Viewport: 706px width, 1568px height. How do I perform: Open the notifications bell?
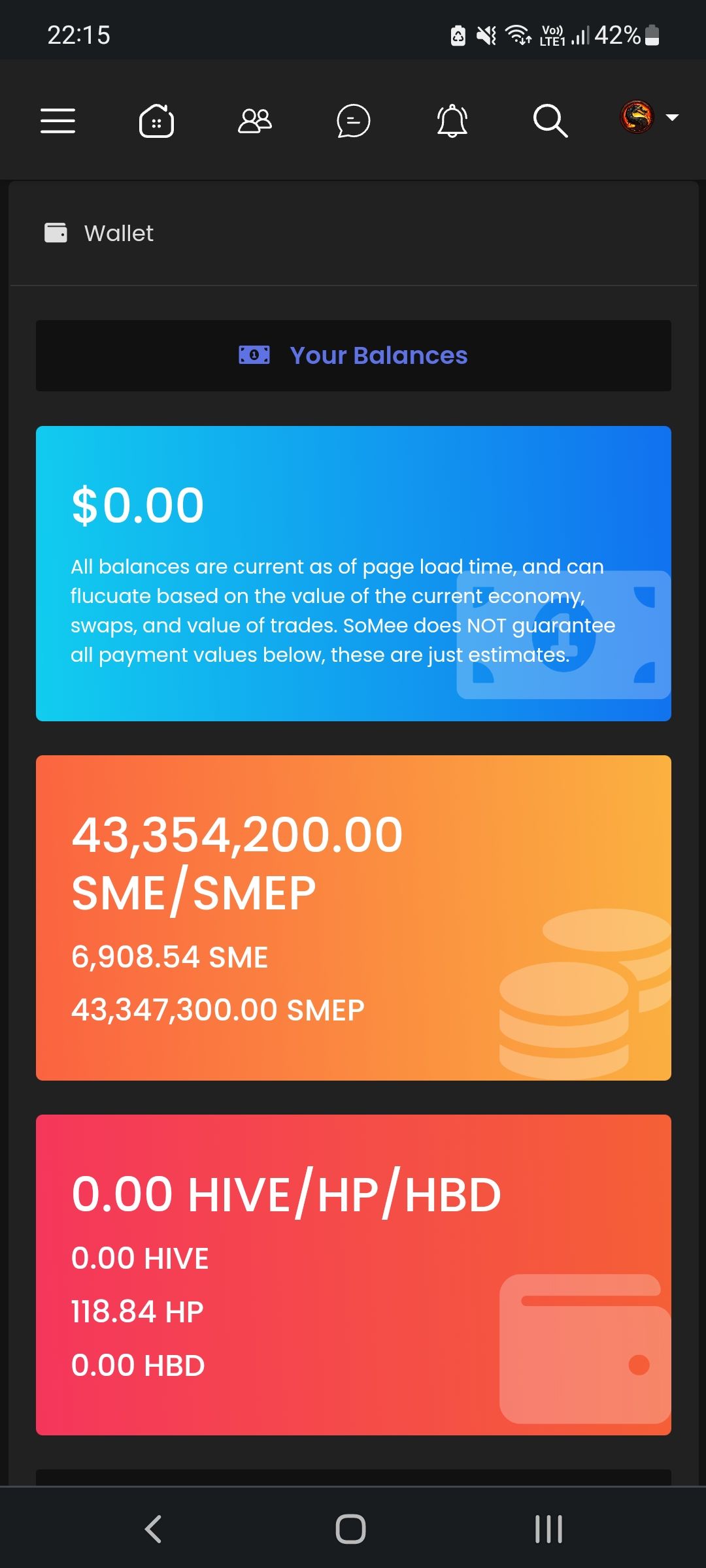(x=452, y=121)
